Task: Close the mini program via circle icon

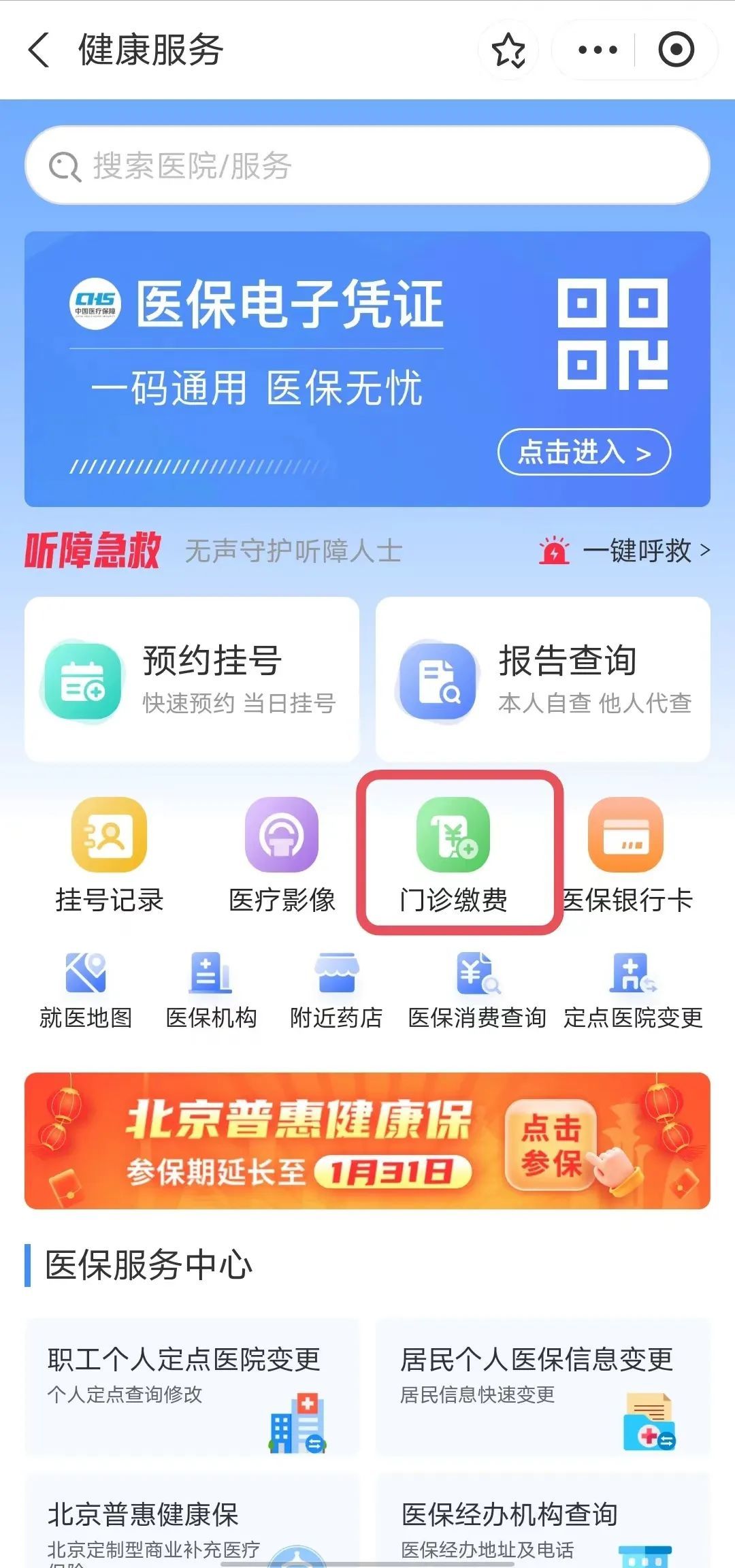Action: [x=676, y=50]
